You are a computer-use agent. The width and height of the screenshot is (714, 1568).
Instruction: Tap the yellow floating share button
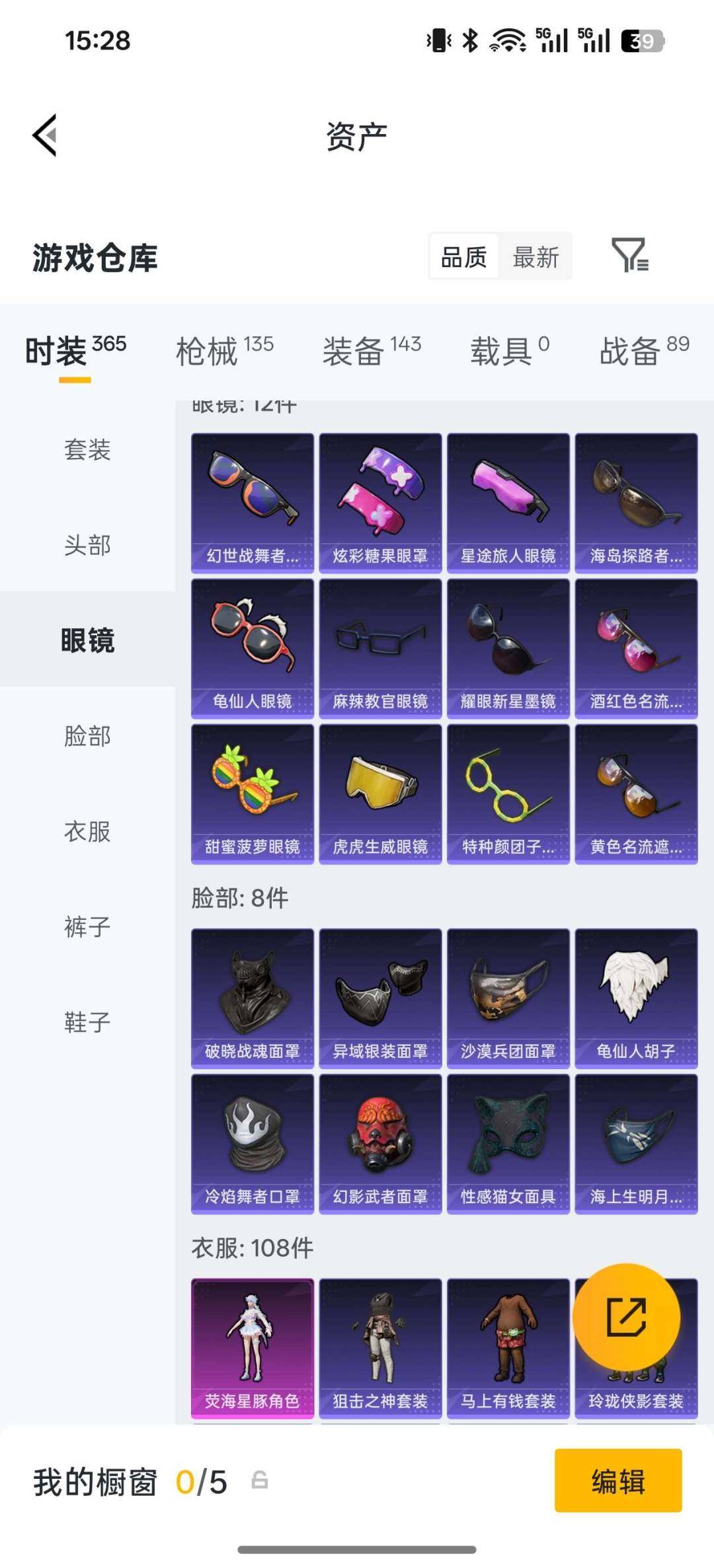tap(626, 1317)
